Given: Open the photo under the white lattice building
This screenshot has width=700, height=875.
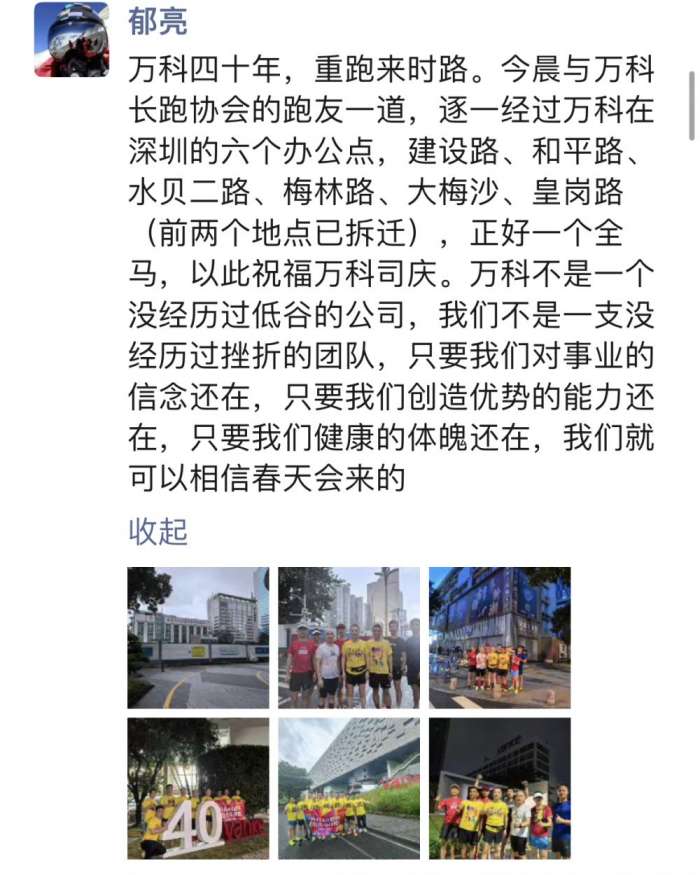Looking at the screenshot, I should pyautogui.click(x=349, y=788).
